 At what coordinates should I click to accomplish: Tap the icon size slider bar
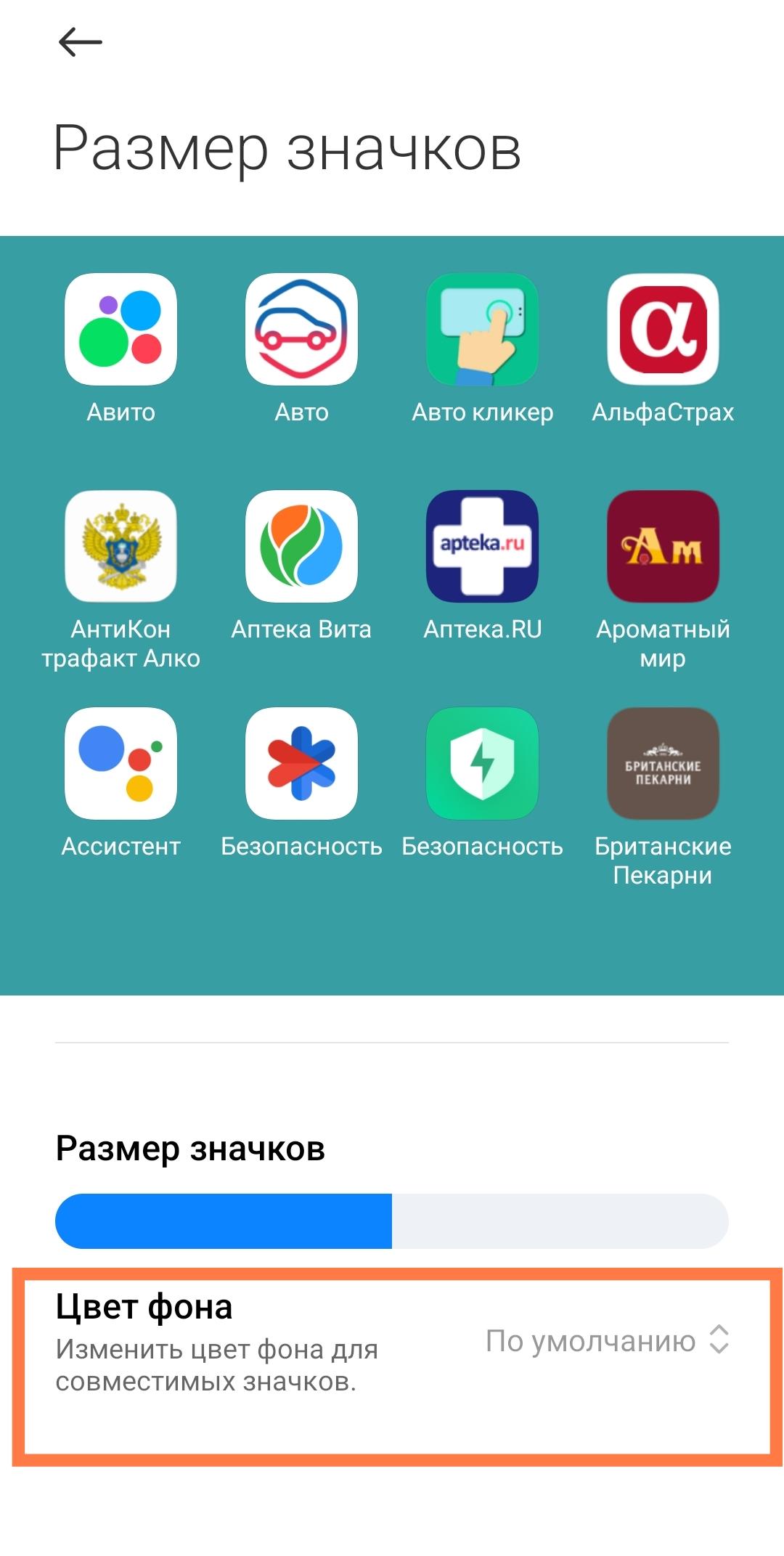392,1221
